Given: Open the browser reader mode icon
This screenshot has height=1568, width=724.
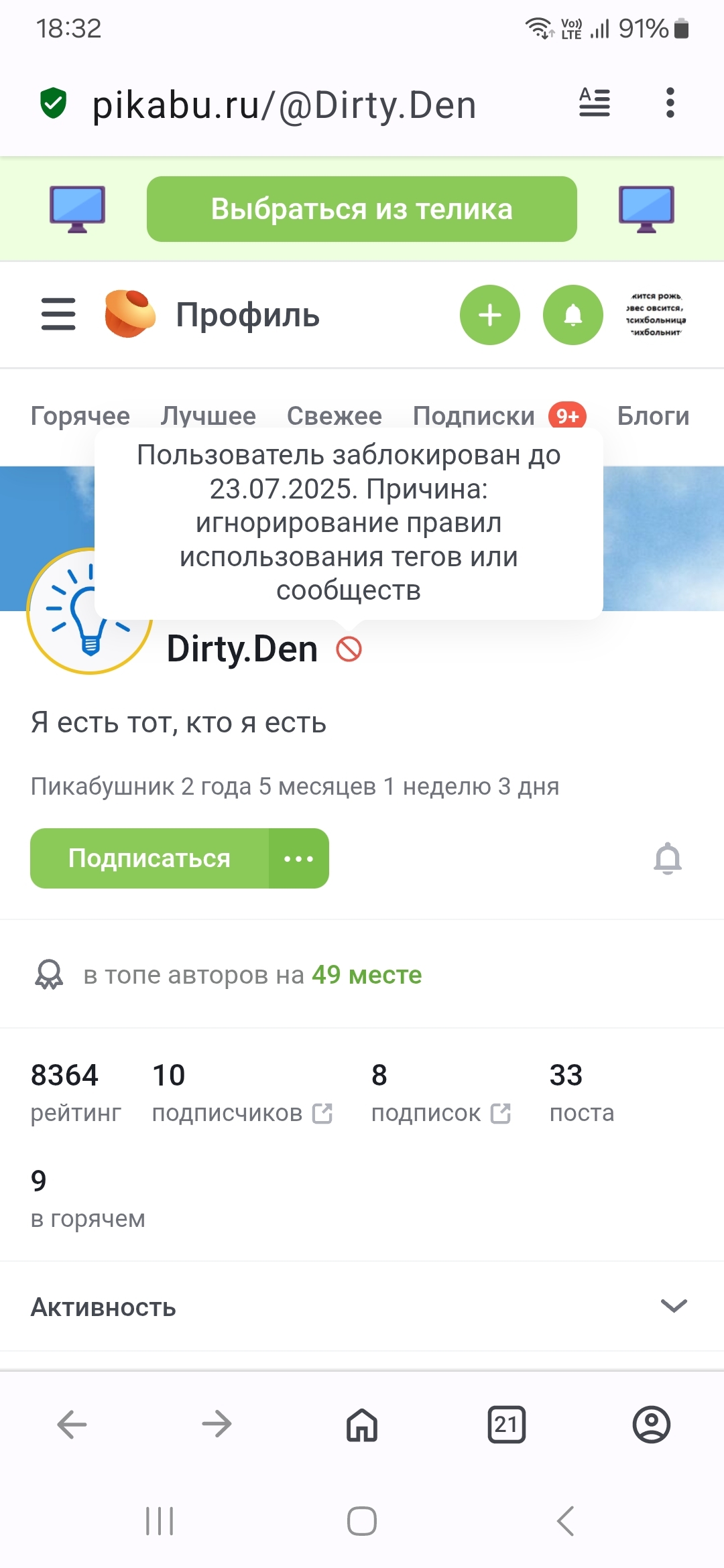Looking at the screenshot, I should click(595, 103).
